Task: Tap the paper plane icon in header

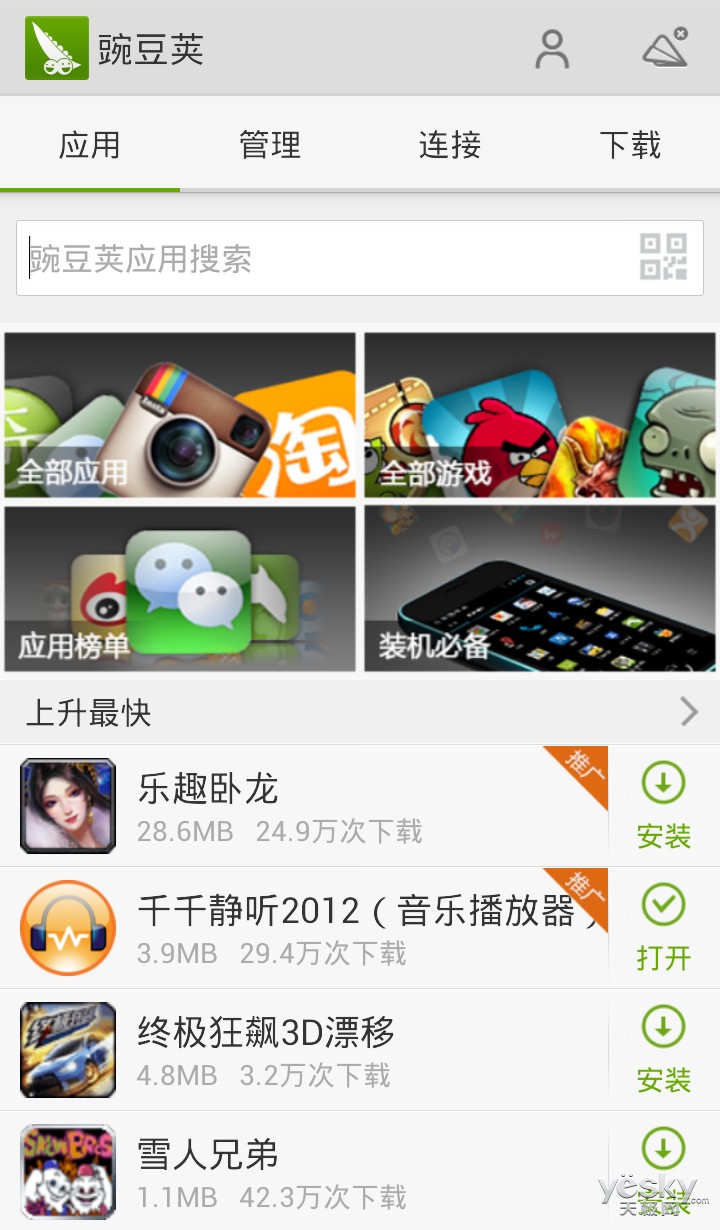Action: [x=666, y=48]
